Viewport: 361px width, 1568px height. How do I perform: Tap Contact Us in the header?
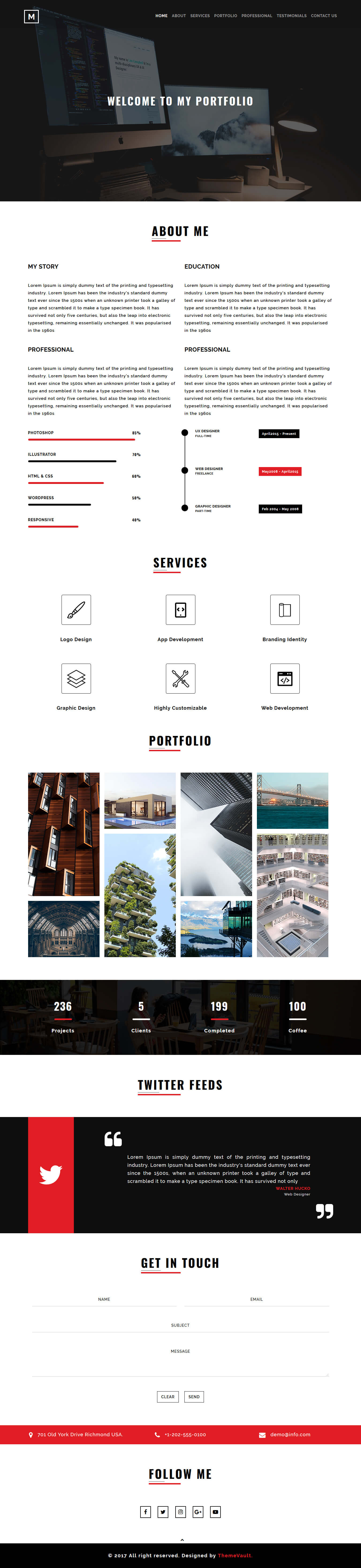324,16
